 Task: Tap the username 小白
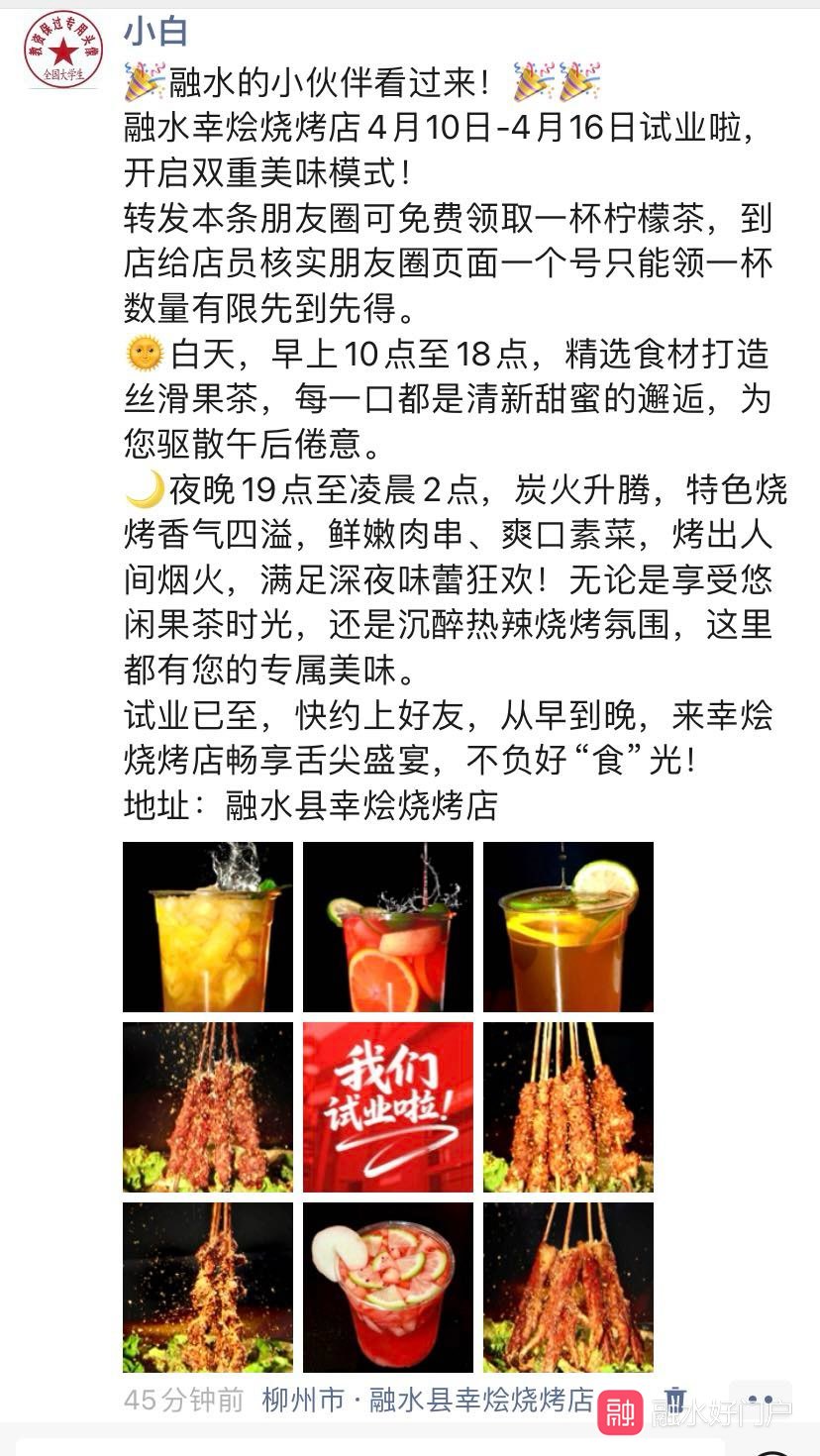[x=155, y=31]
